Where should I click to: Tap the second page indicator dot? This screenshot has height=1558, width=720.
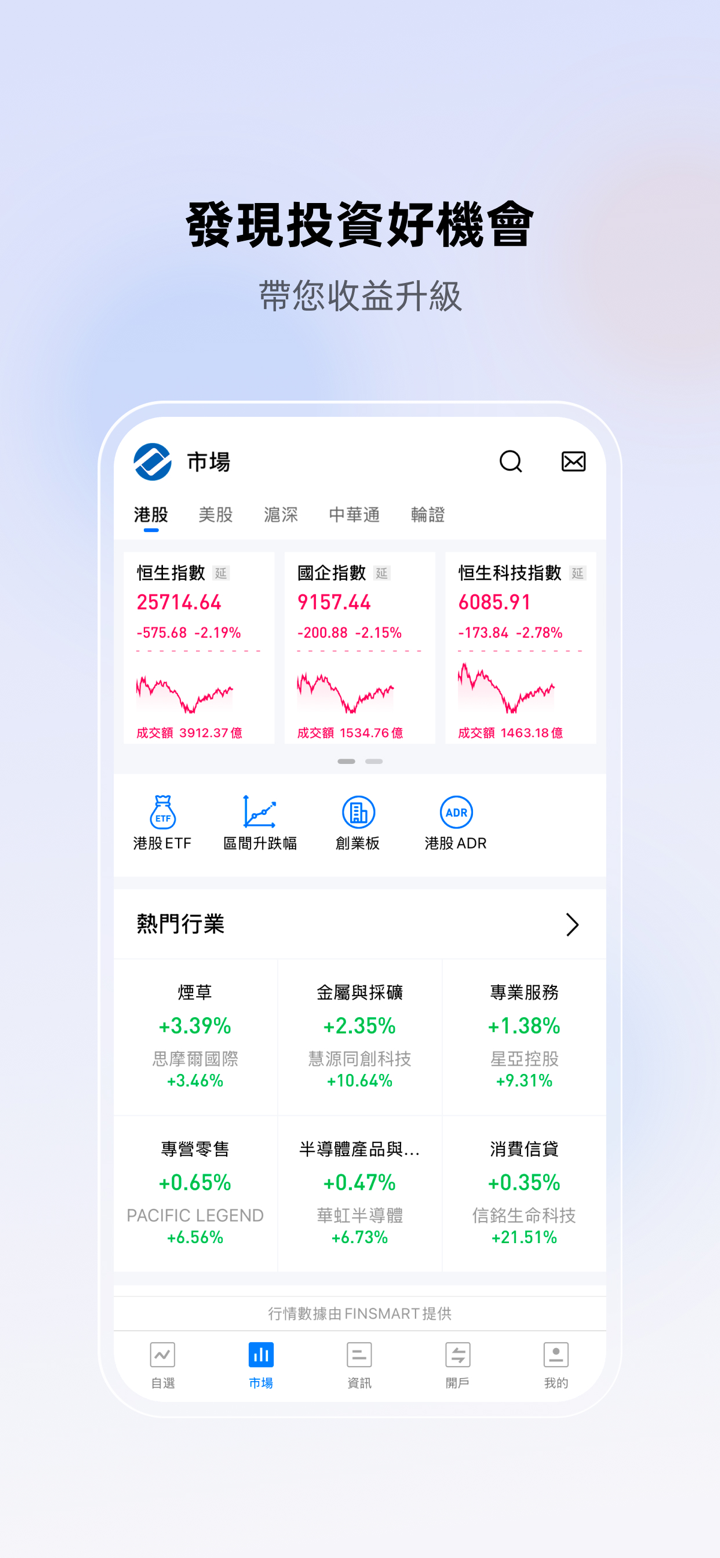tap(374, 761)
